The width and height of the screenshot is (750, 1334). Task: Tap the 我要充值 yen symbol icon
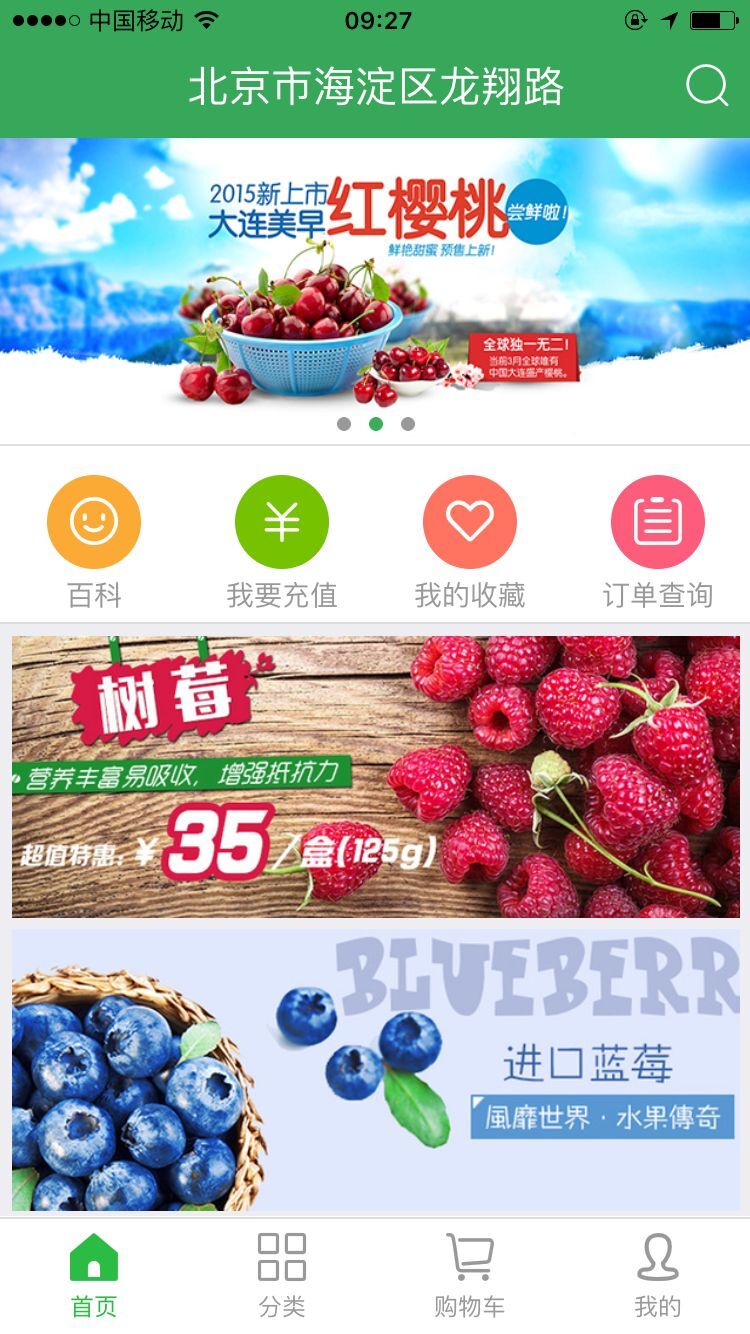281,521
